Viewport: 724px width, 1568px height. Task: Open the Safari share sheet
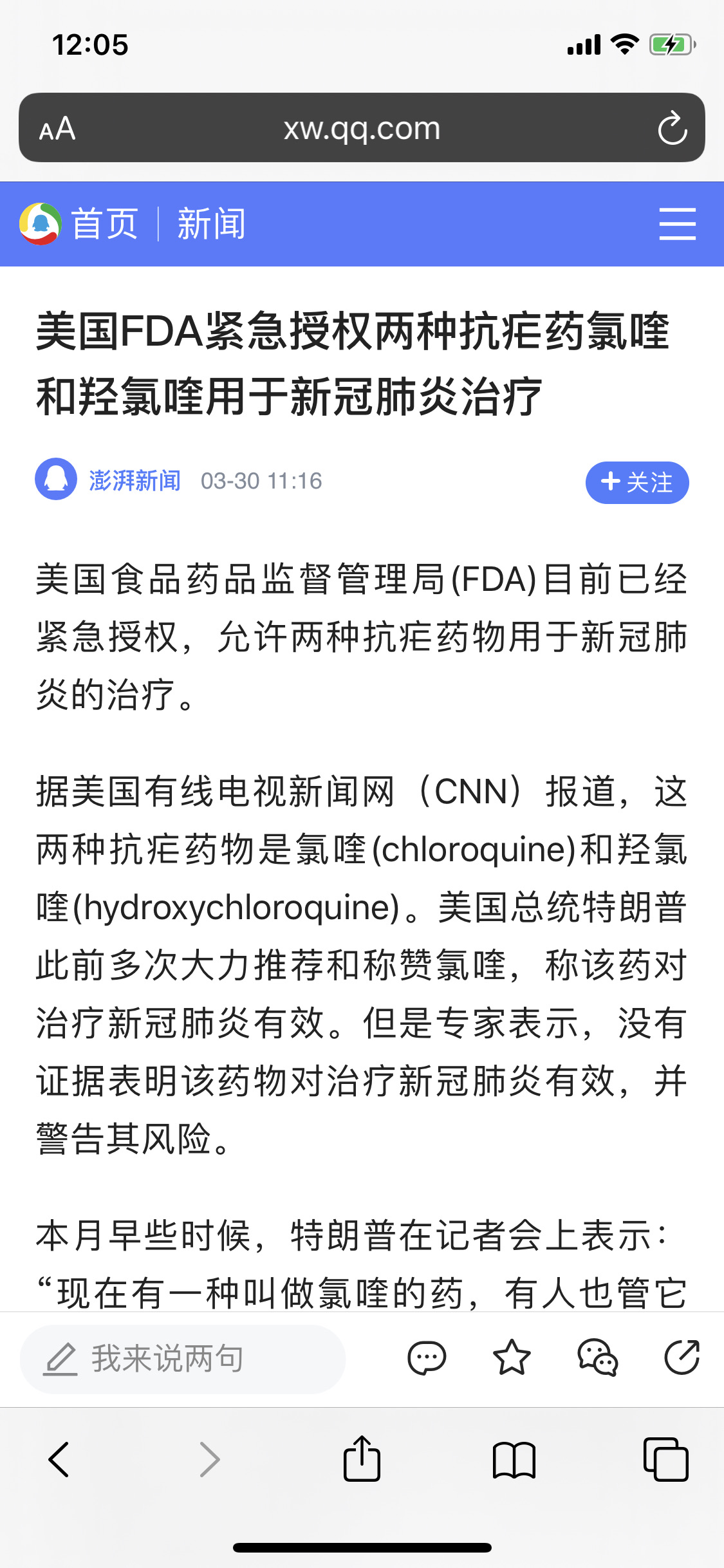coord(362,1458)
